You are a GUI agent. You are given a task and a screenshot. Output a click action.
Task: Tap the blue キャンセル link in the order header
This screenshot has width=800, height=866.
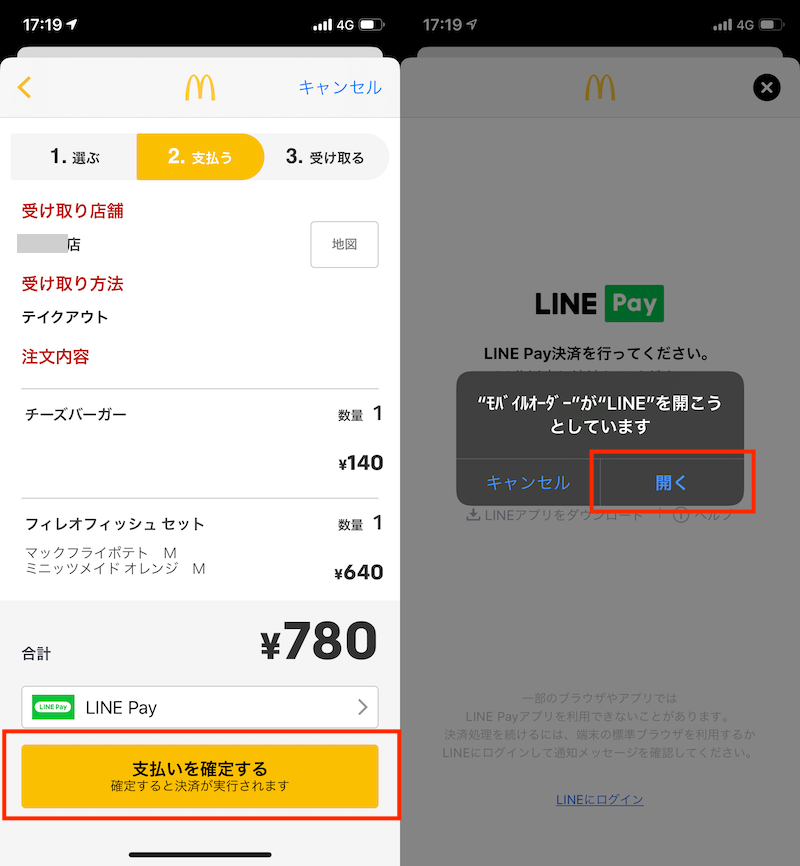coord(340,88)
